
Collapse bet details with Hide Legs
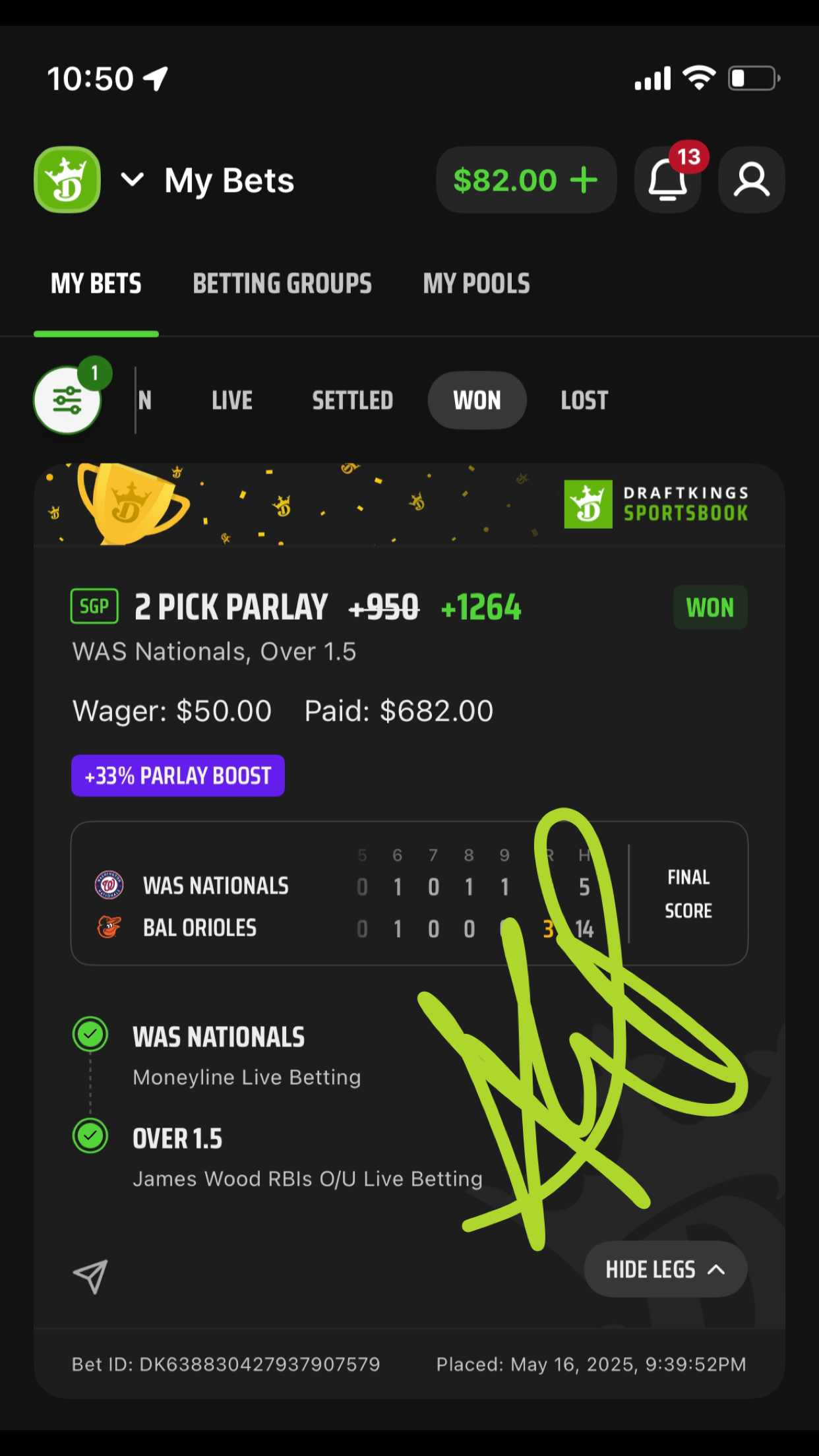click(x=665, y=1269)
